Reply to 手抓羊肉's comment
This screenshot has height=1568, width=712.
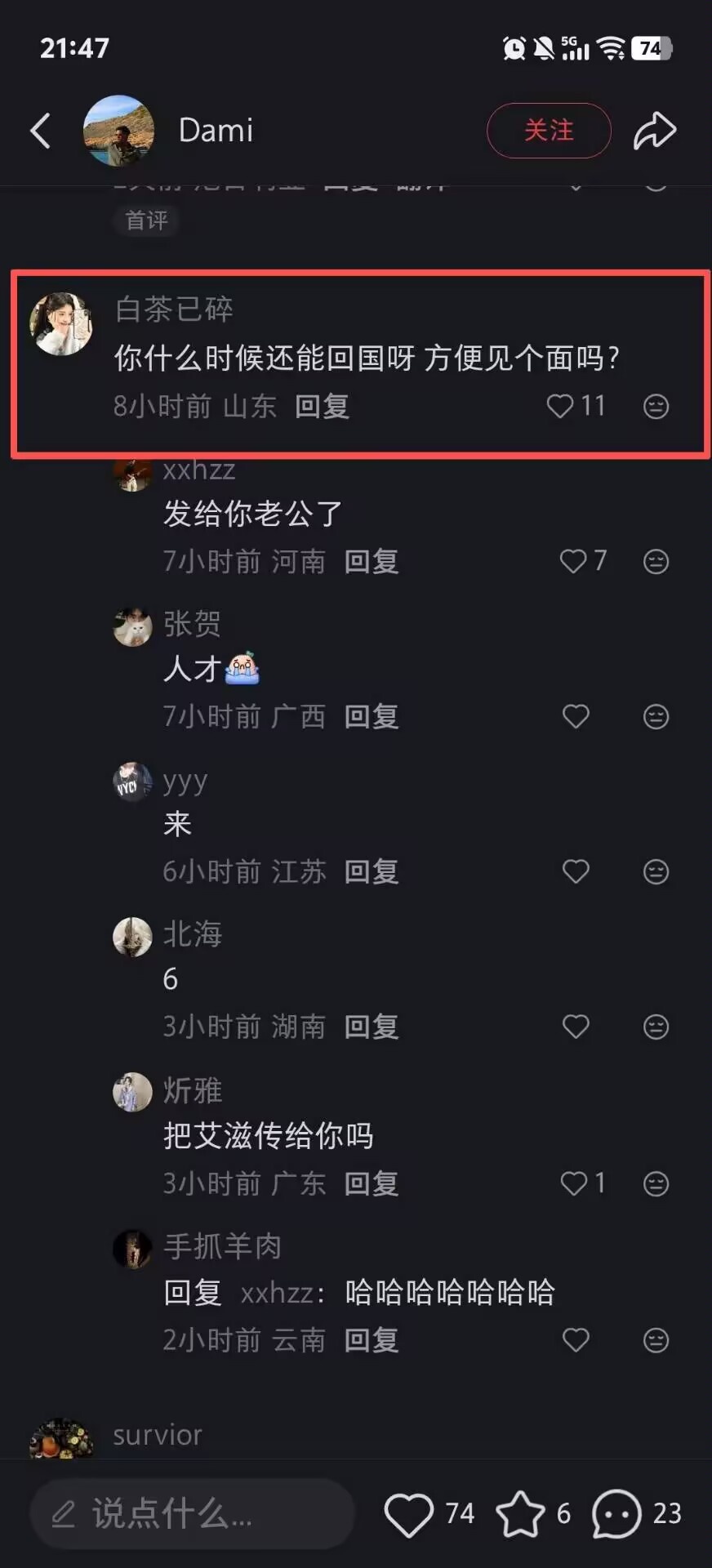372,1340
